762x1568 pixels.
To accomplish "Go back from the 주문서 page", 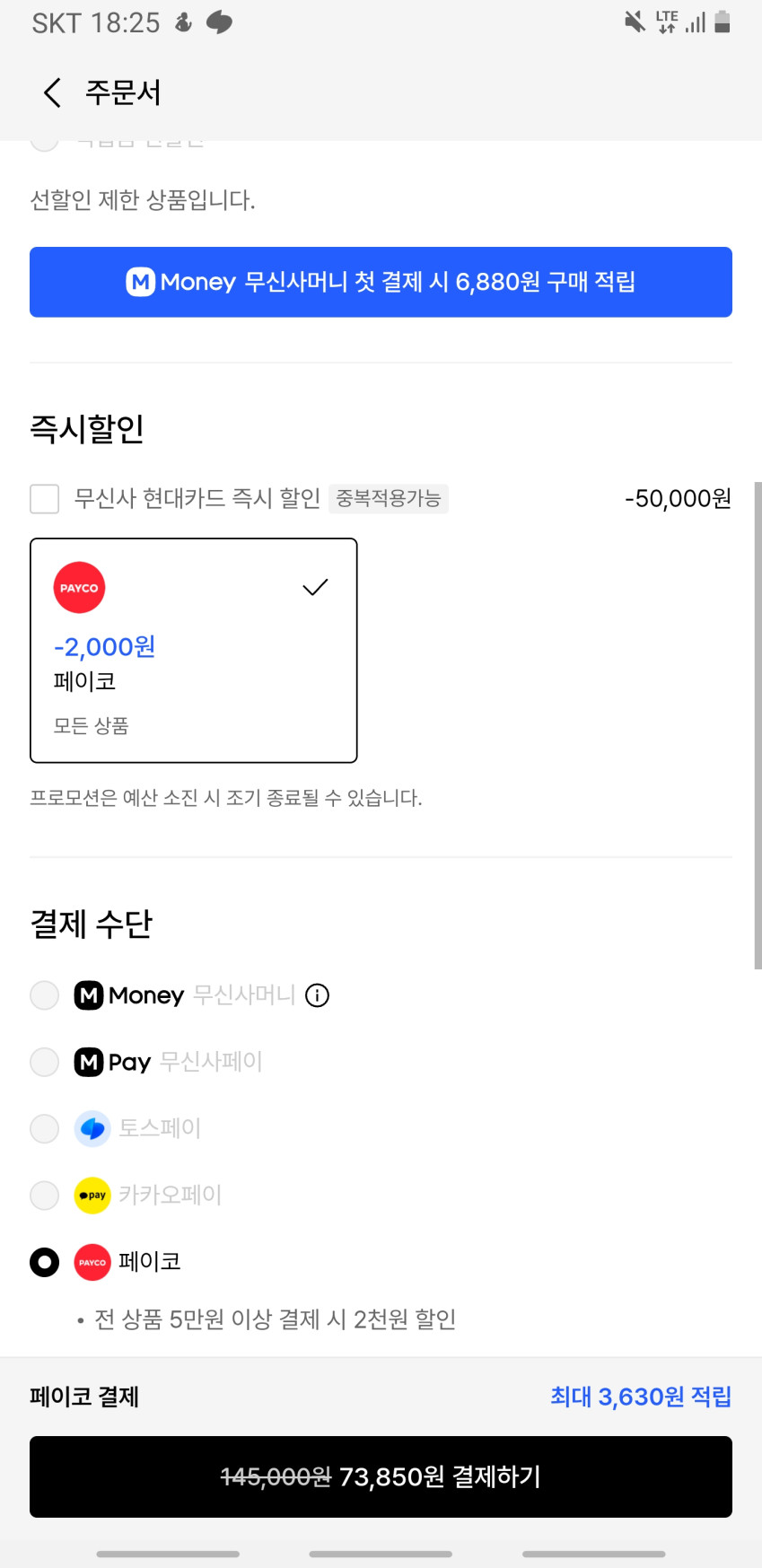I will tap(52, 92).
